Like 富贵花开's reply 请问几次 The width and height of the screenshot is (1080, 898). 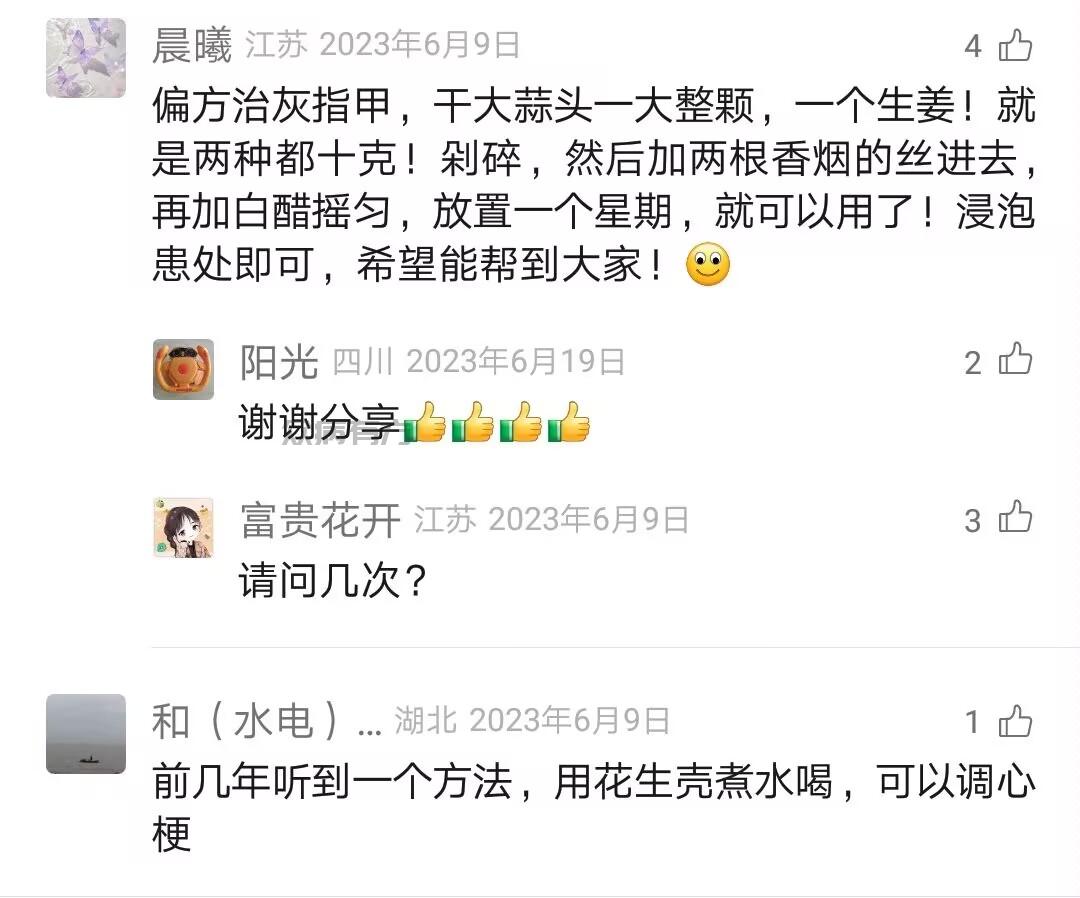[x=1015, y=518]
